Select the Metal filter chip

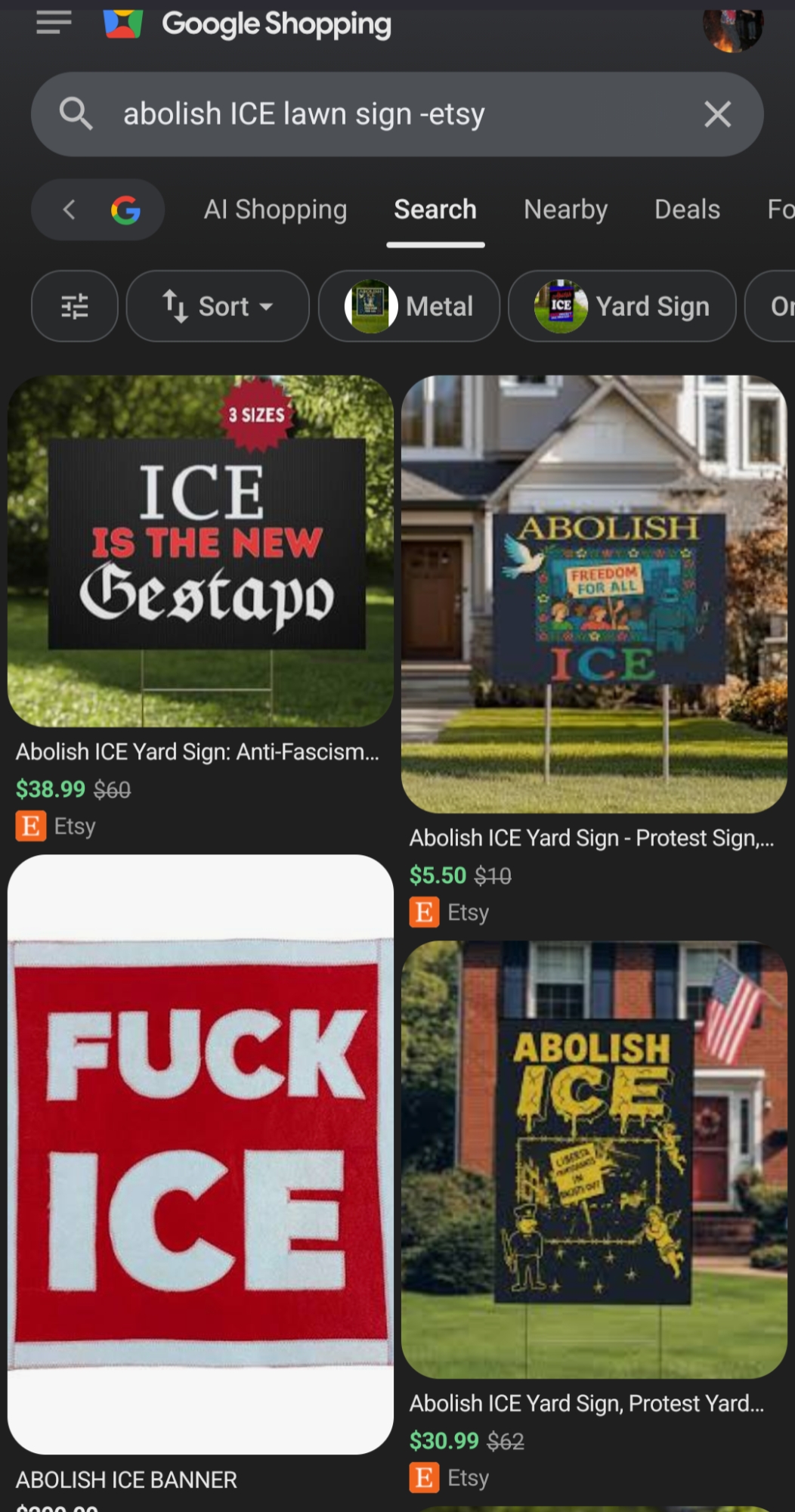tap(409, 306)
